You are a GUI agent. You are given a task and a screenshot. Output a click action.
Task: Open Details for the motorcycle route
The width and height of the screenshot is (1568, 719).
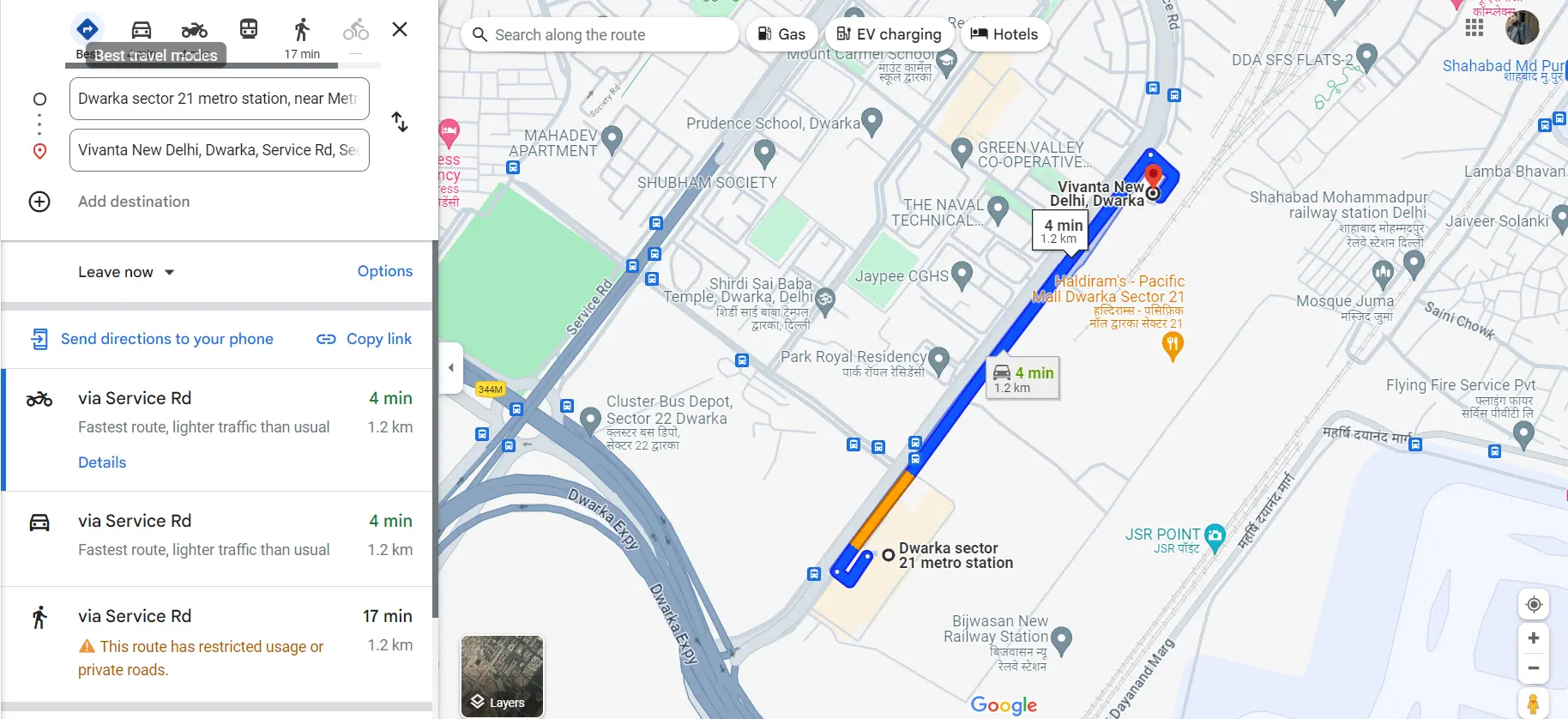tap(102, 462)
